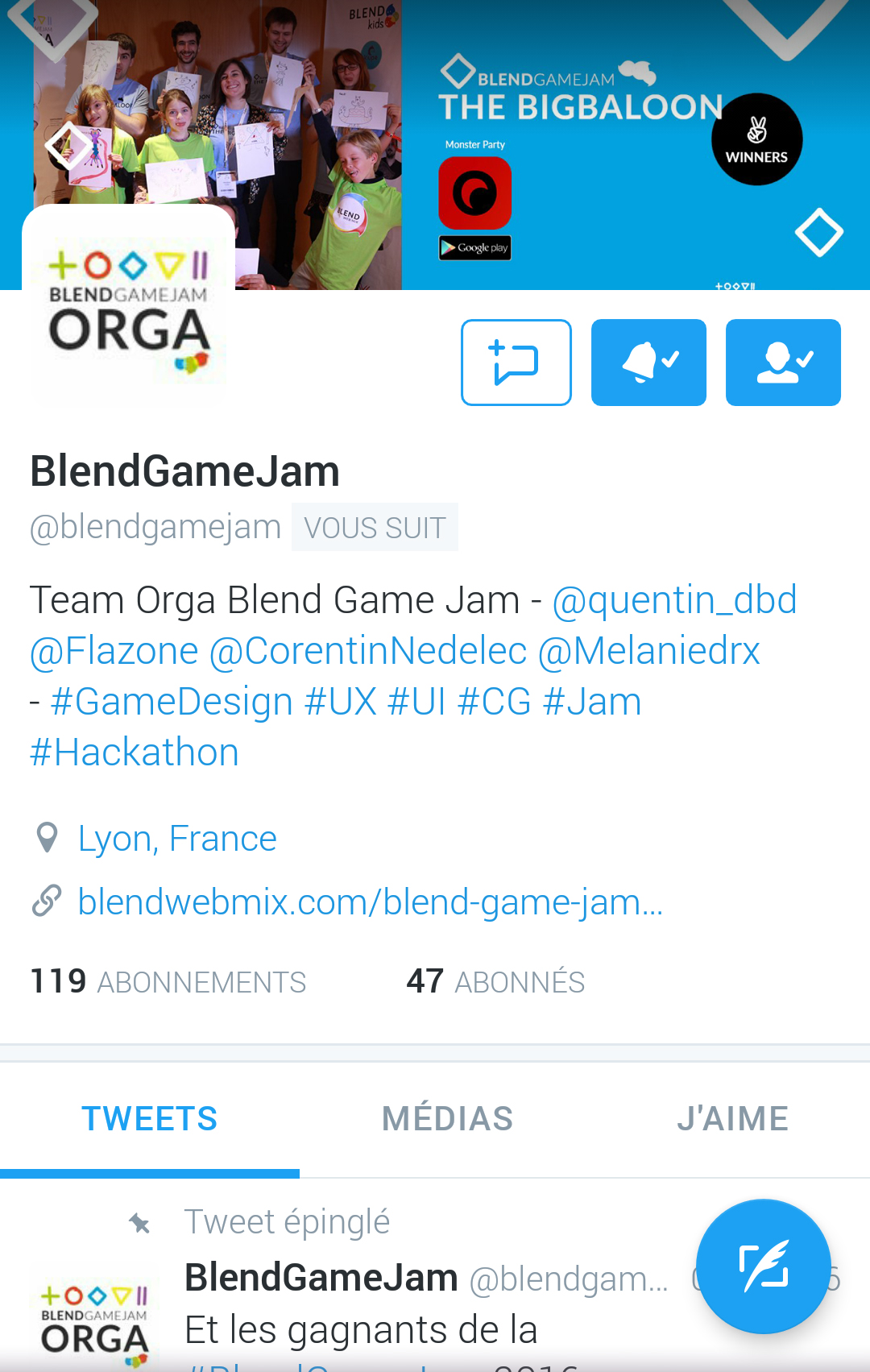
Task: Open the #Hackathon hashtag
Action: click(135, 752)
